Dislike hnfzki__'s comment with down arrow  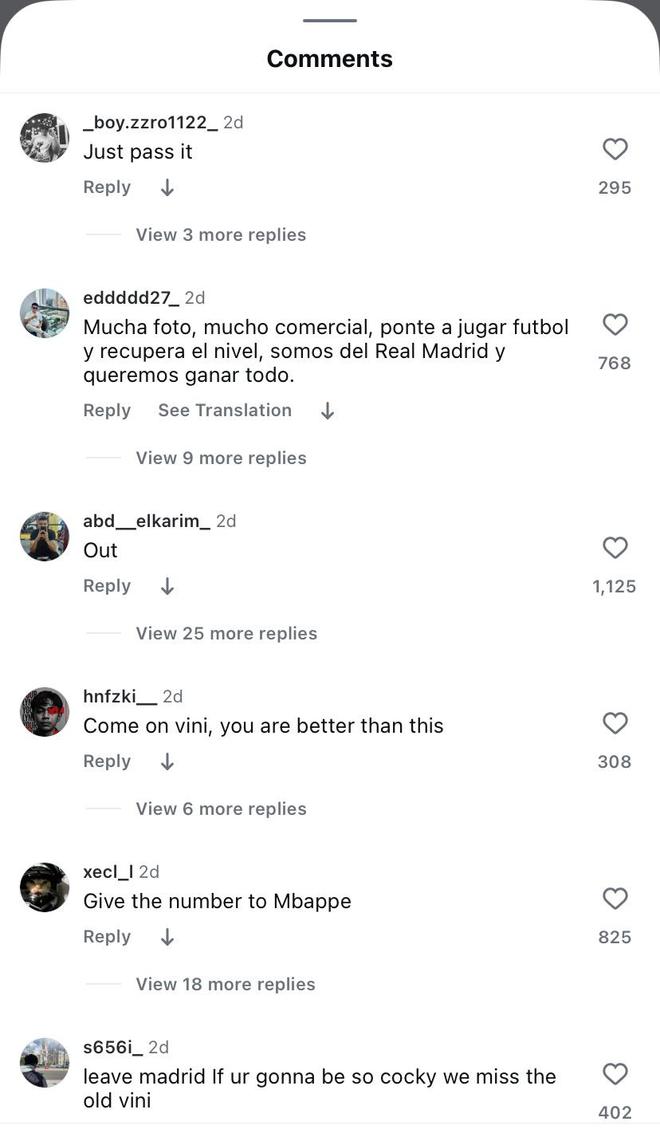[167, 762]
